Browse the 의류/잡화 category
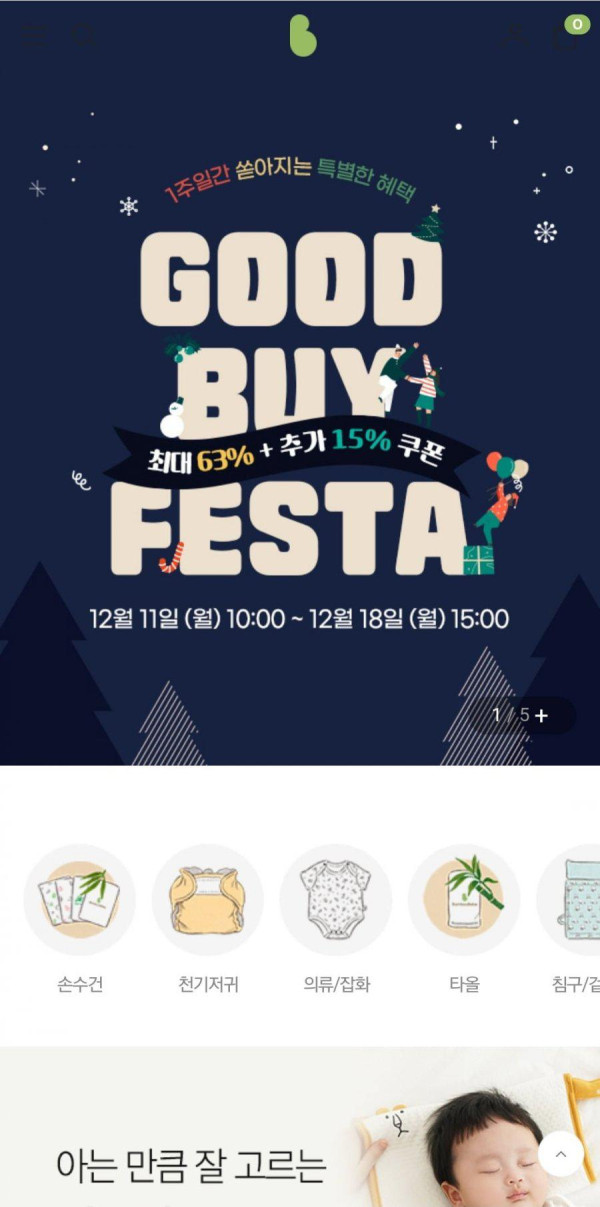 pyautogui.click(x=336, y=900)
